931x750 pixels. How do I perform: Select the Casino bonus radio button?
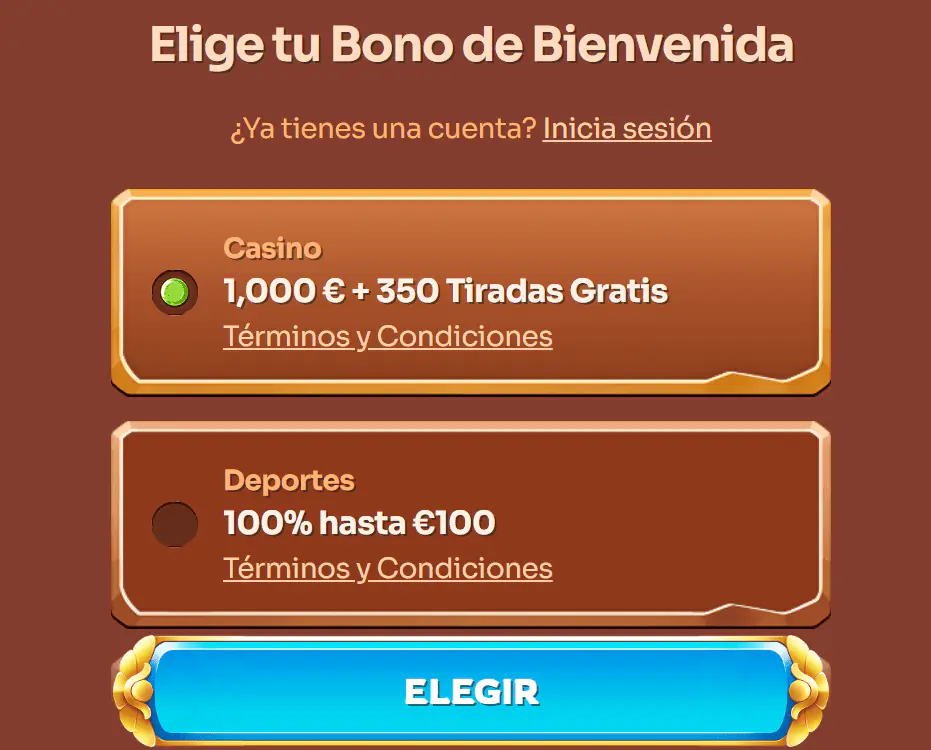174,292
